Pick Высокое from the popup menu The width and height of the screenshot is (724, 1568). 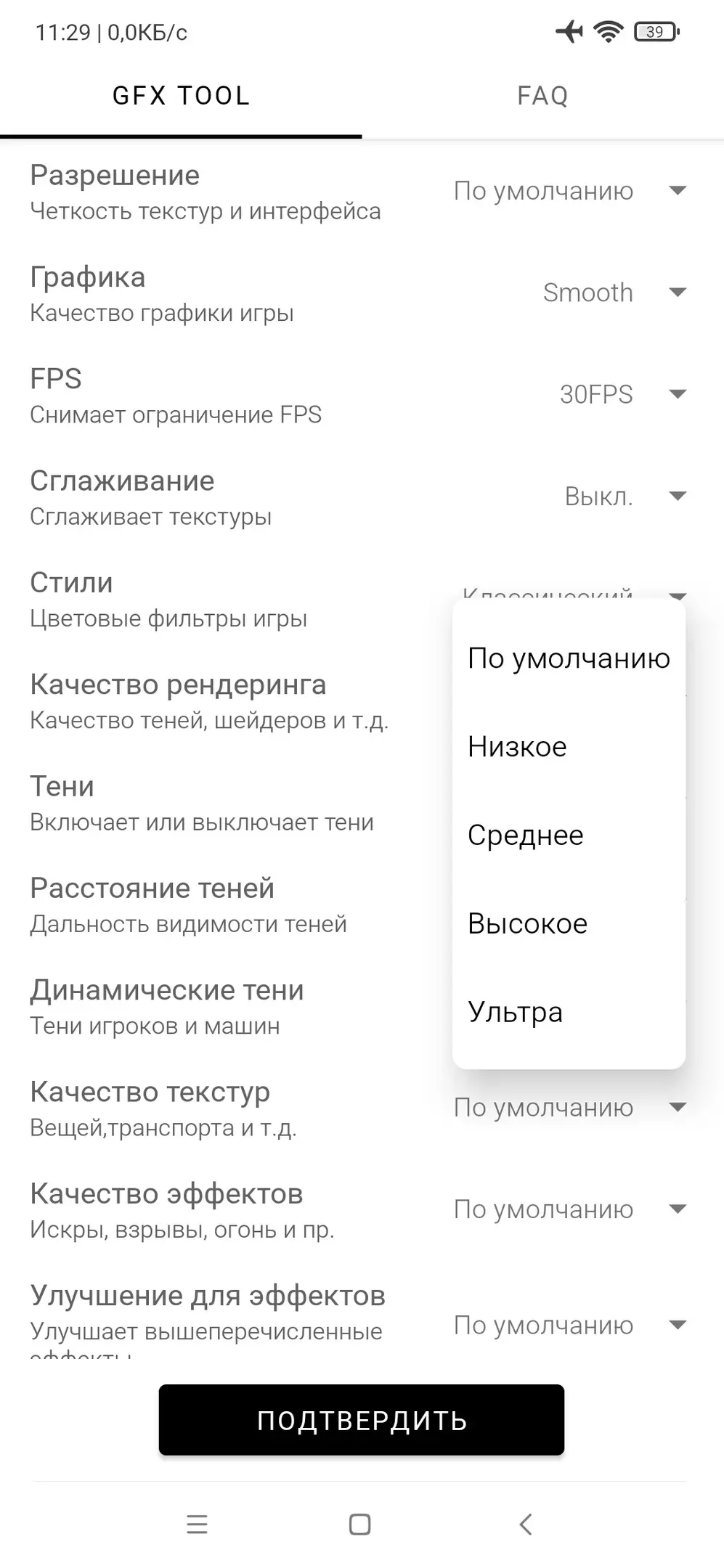(527, 924)
